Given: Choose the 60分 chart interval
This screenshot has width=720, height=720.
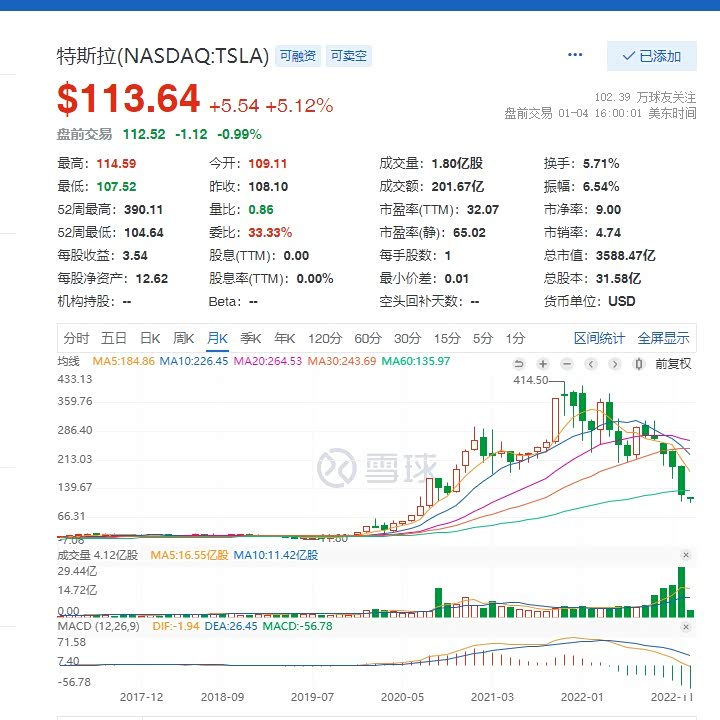Looking at the screenshot, I should 368,338.
